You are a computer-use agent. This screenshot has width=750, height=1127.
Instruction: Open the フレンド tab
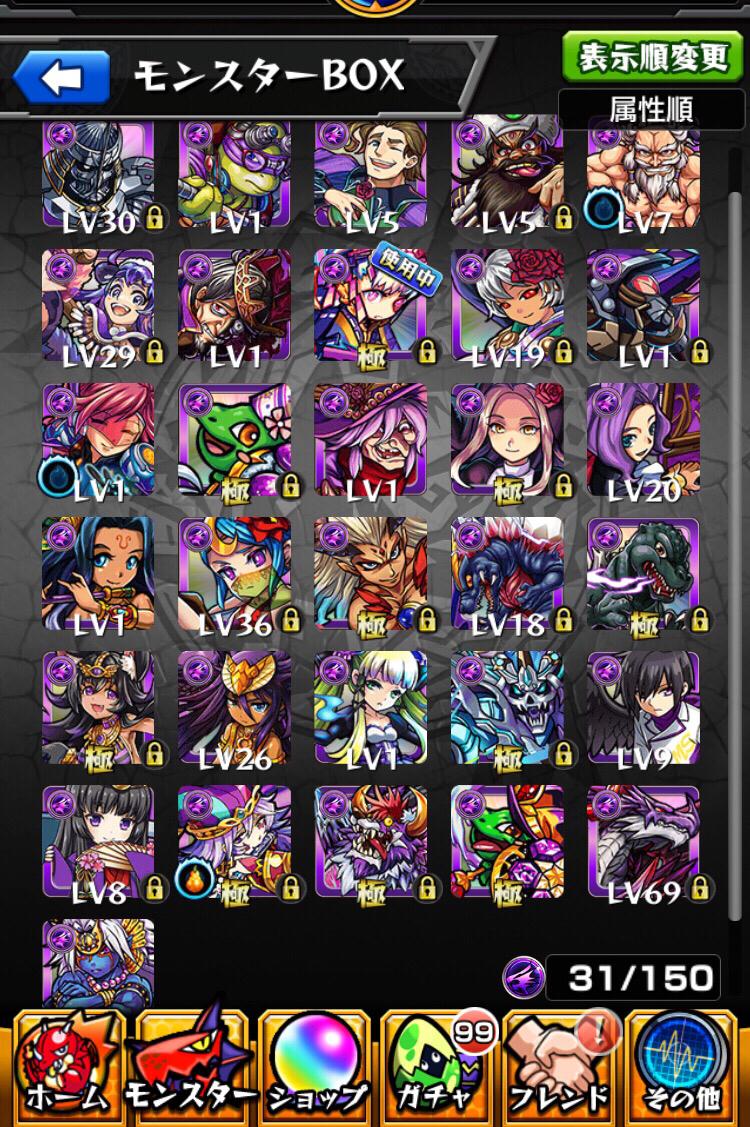(x=560, y=1067)
